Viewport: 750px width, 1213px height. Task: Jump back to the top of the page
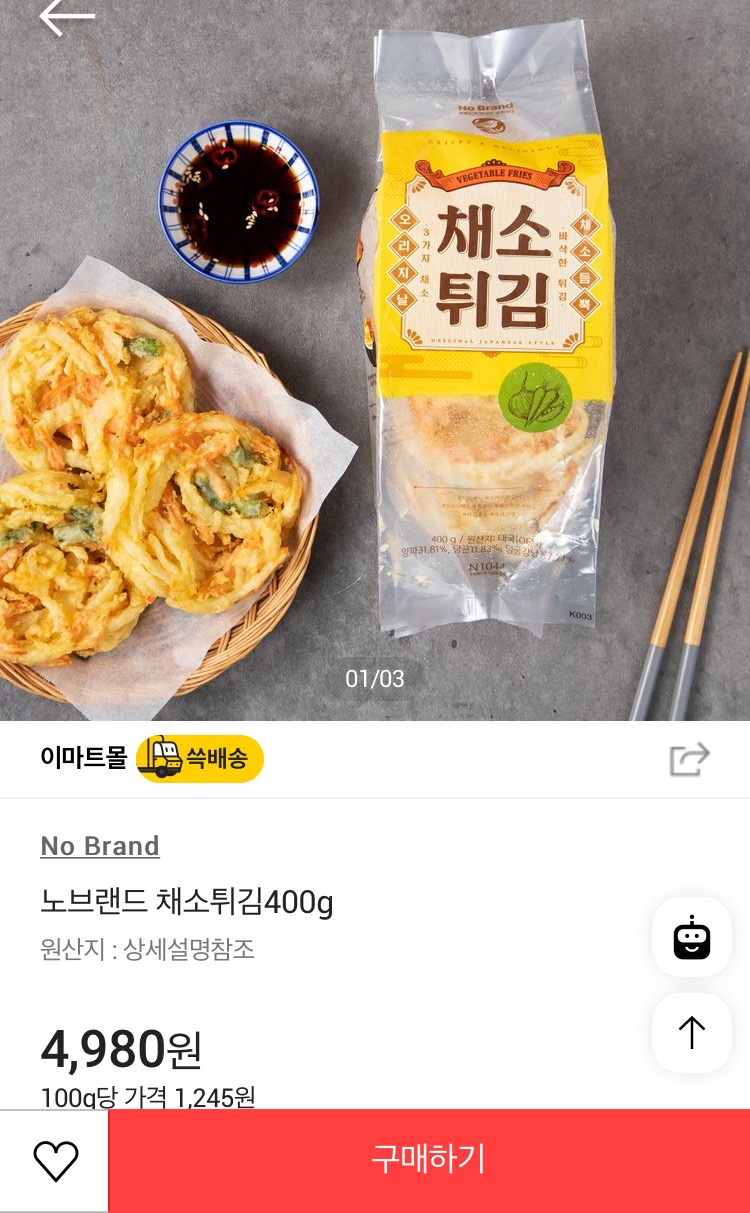[x=692, y=1032]
